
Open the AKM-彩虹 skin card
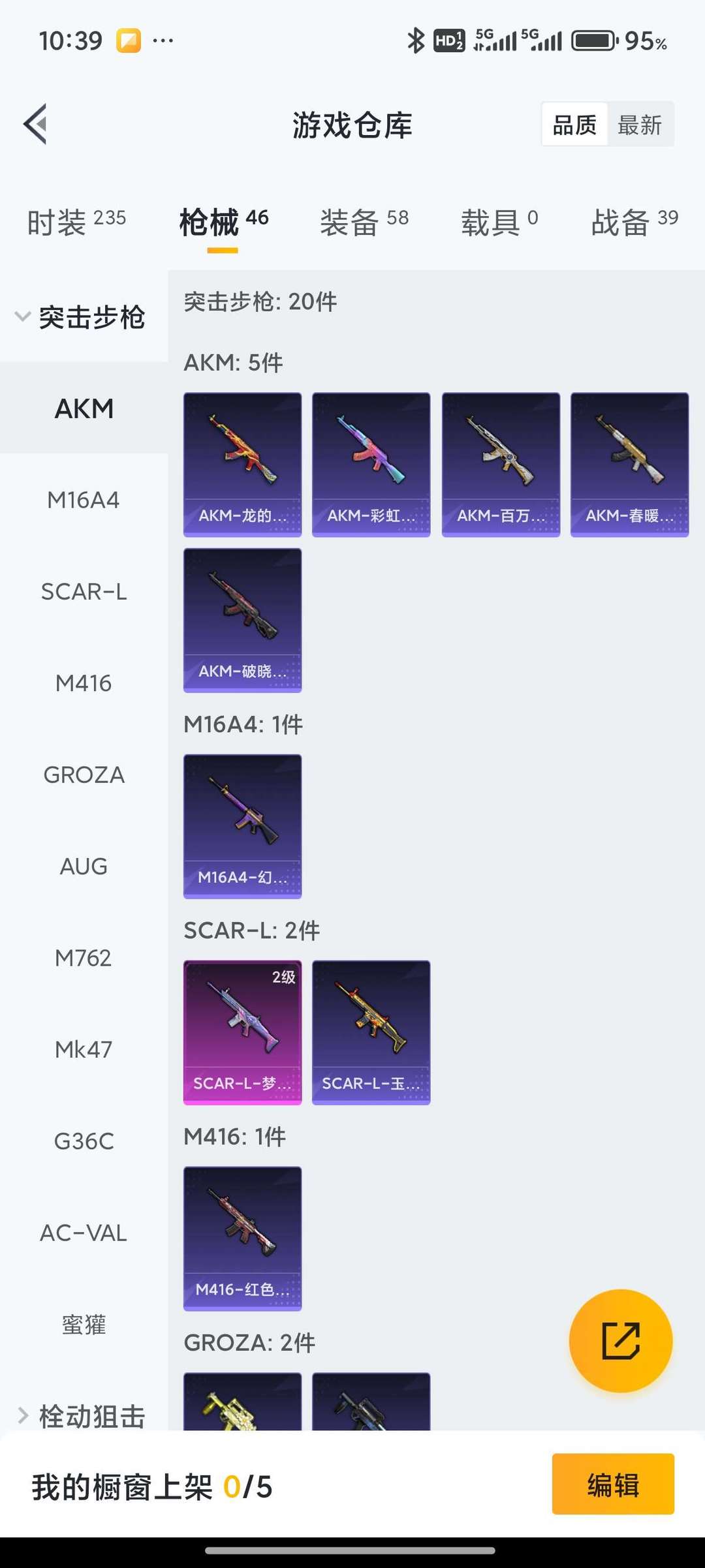(x=371, y=464)
